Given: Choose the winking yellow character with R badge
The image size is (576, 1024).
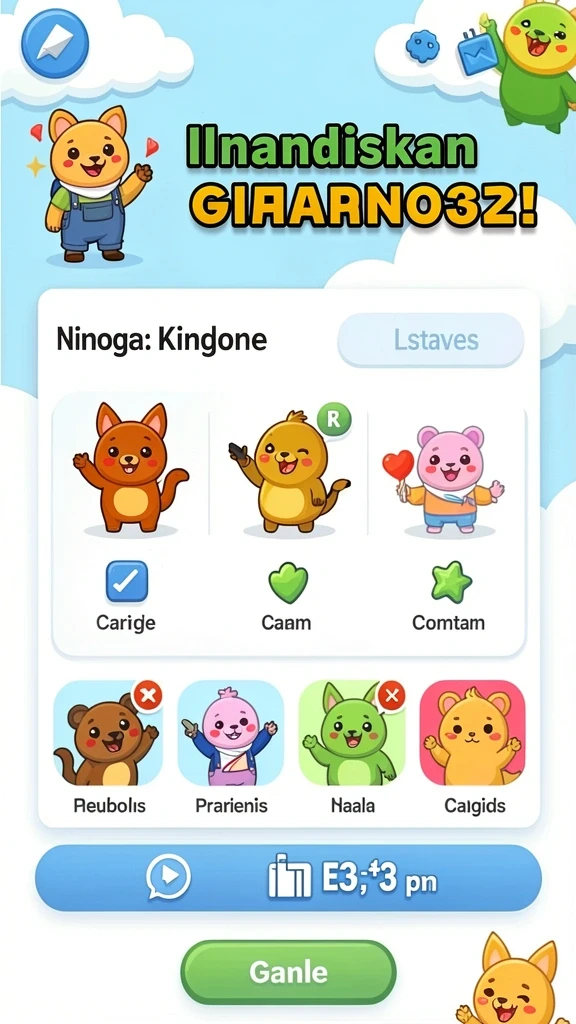Looking at the screenshot, I should coord(289,469).
